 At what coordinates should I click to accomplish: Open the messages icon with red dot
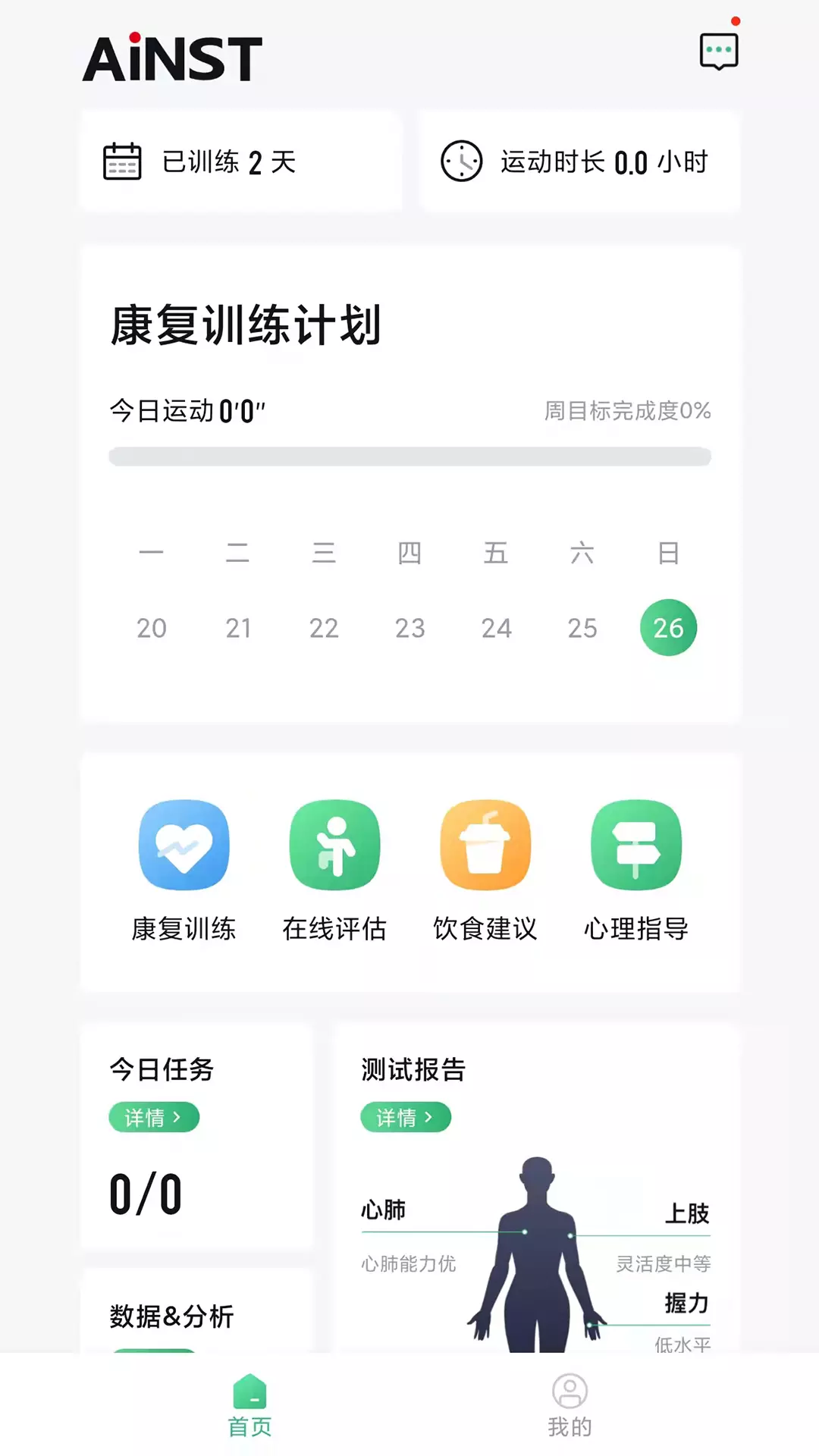pos(719,50)
